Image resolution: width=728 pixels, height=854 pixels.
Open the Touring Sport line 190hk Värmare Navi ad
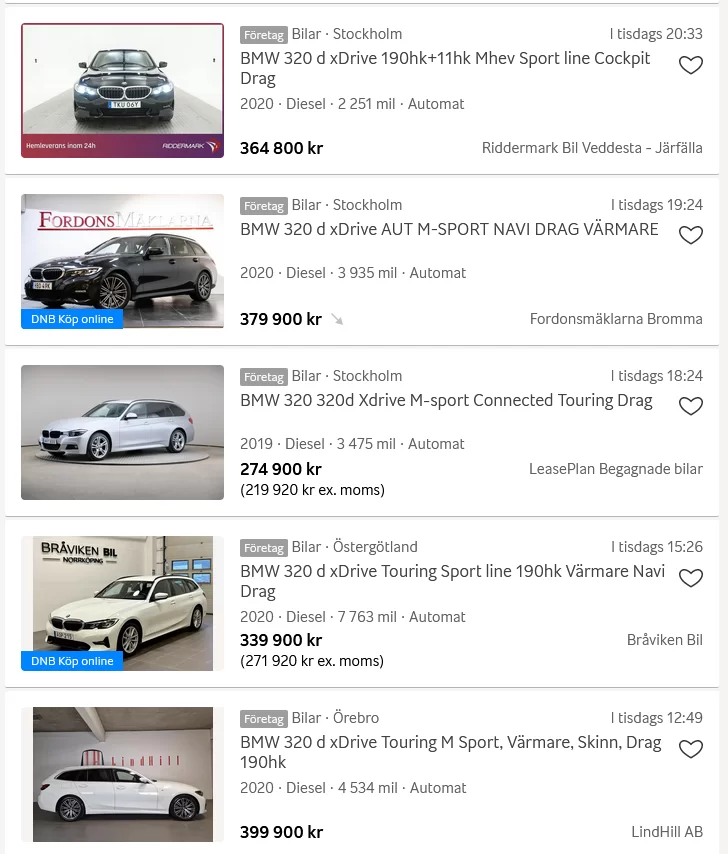(452, 581)
